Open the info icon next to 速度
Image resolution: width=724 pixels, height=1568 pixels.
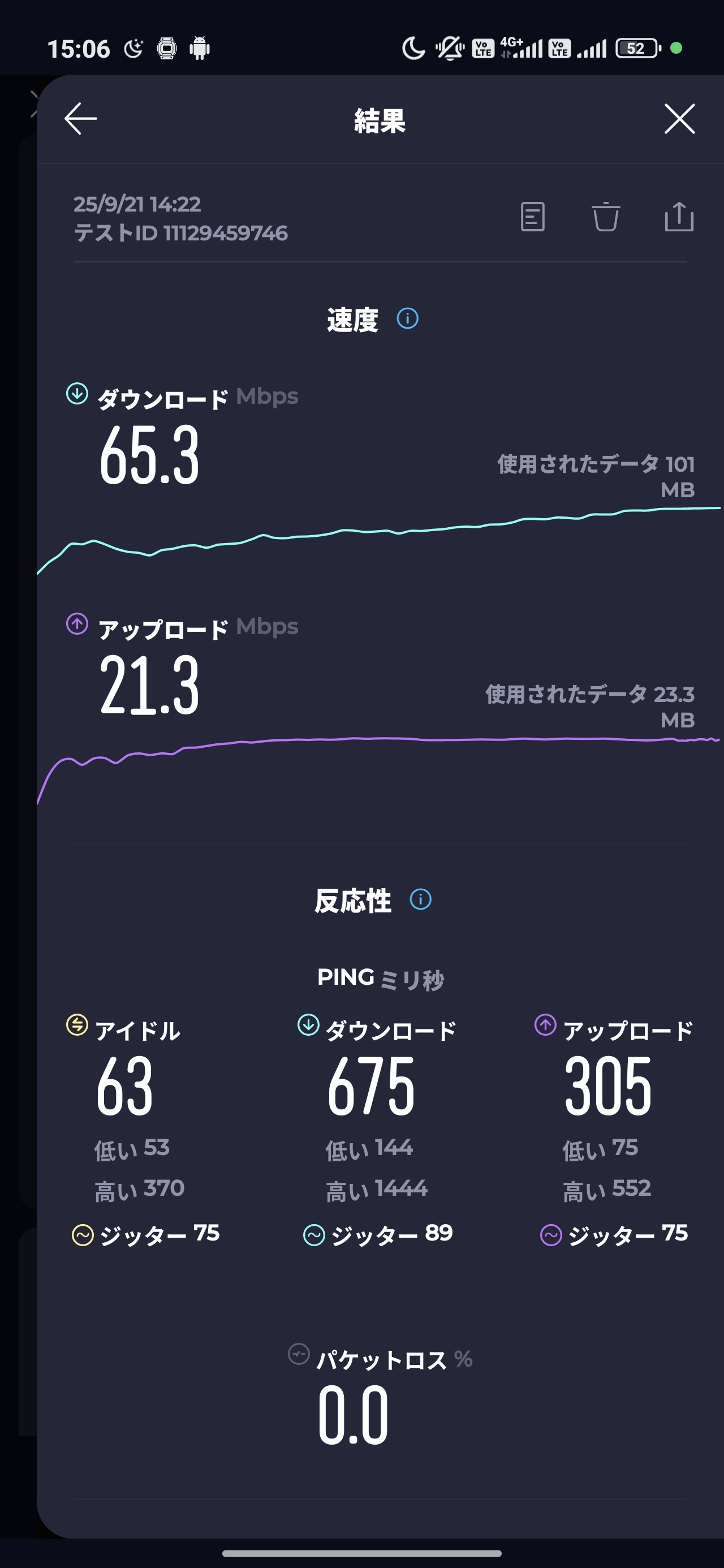(x=407, y=318)
